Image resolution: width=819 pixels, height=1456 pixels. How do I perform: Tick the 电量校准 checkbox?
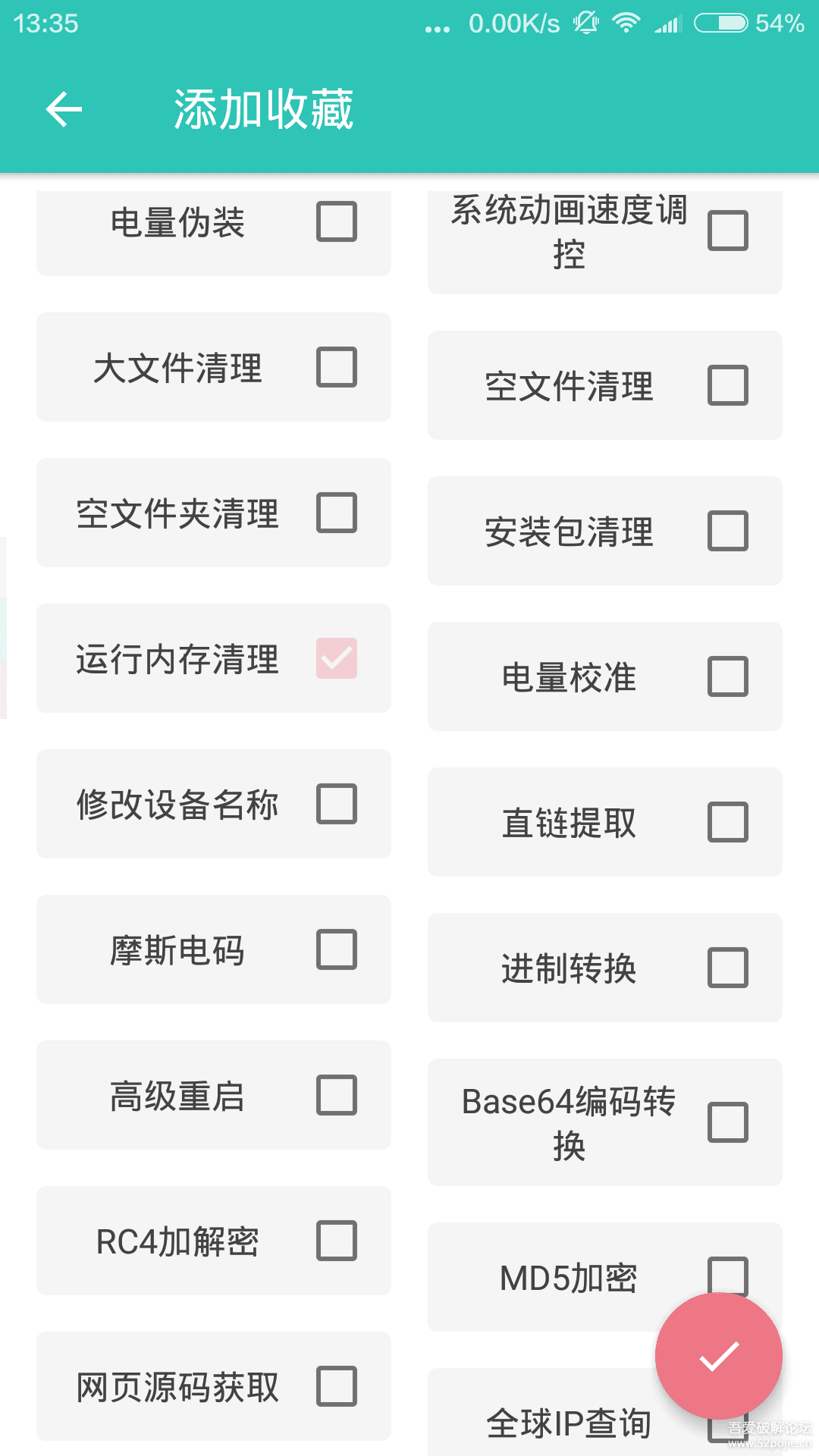(x=728, y=676)
